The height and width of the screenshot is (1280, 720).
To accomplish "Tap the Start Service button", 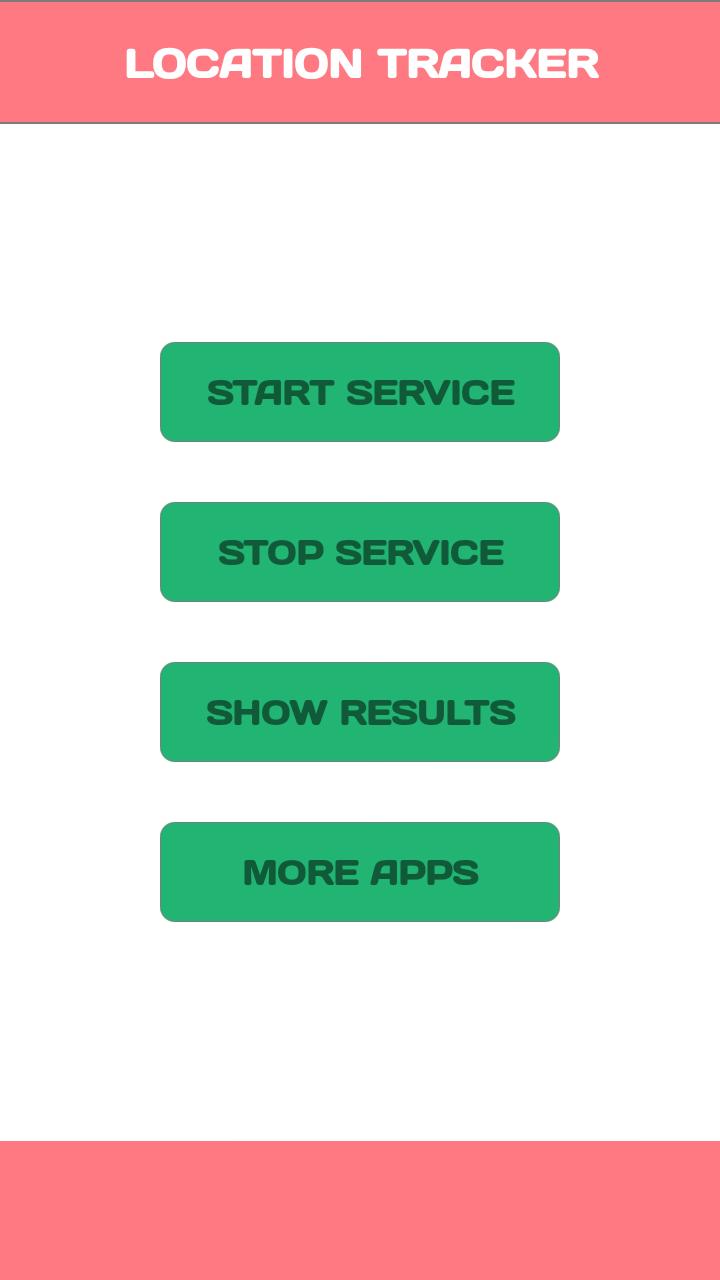I will point(360,392).
